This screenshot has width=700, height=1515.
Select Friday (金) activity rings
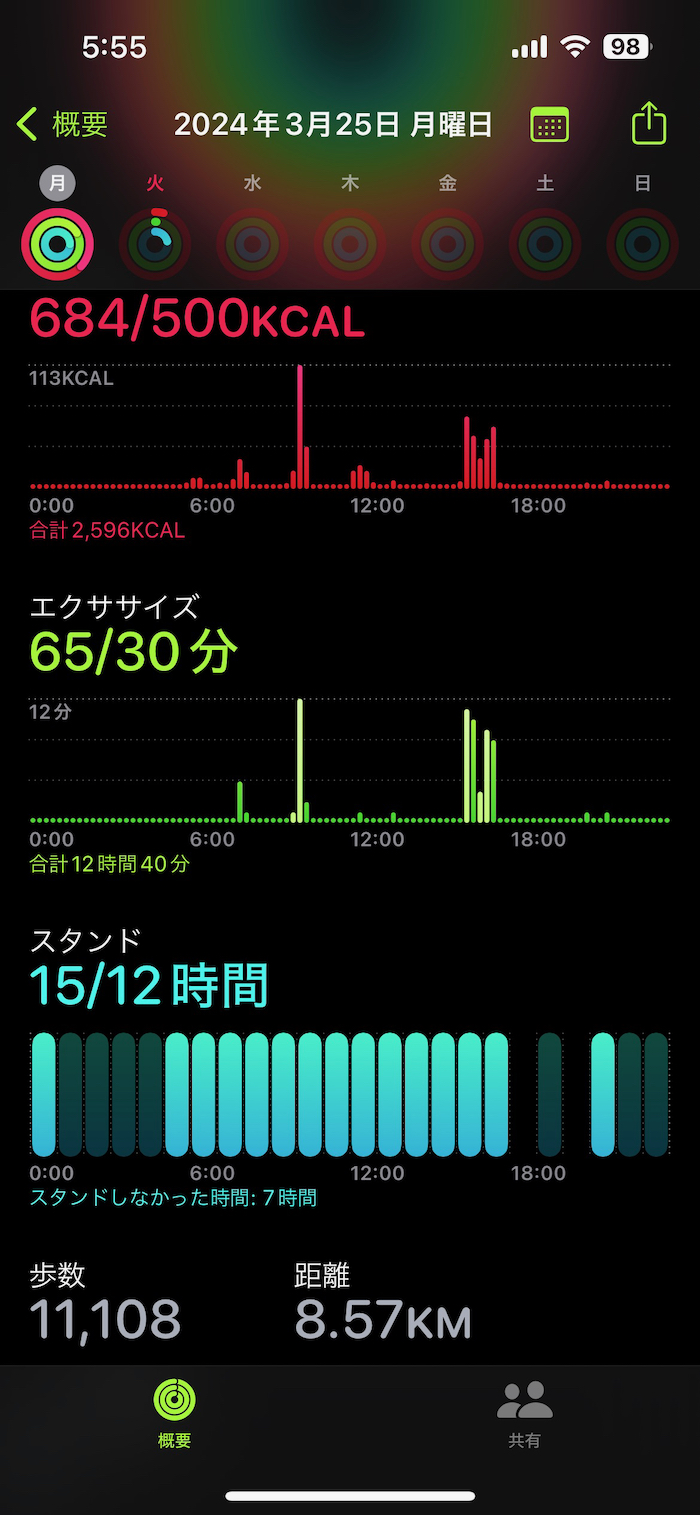(x=447, y=243)
